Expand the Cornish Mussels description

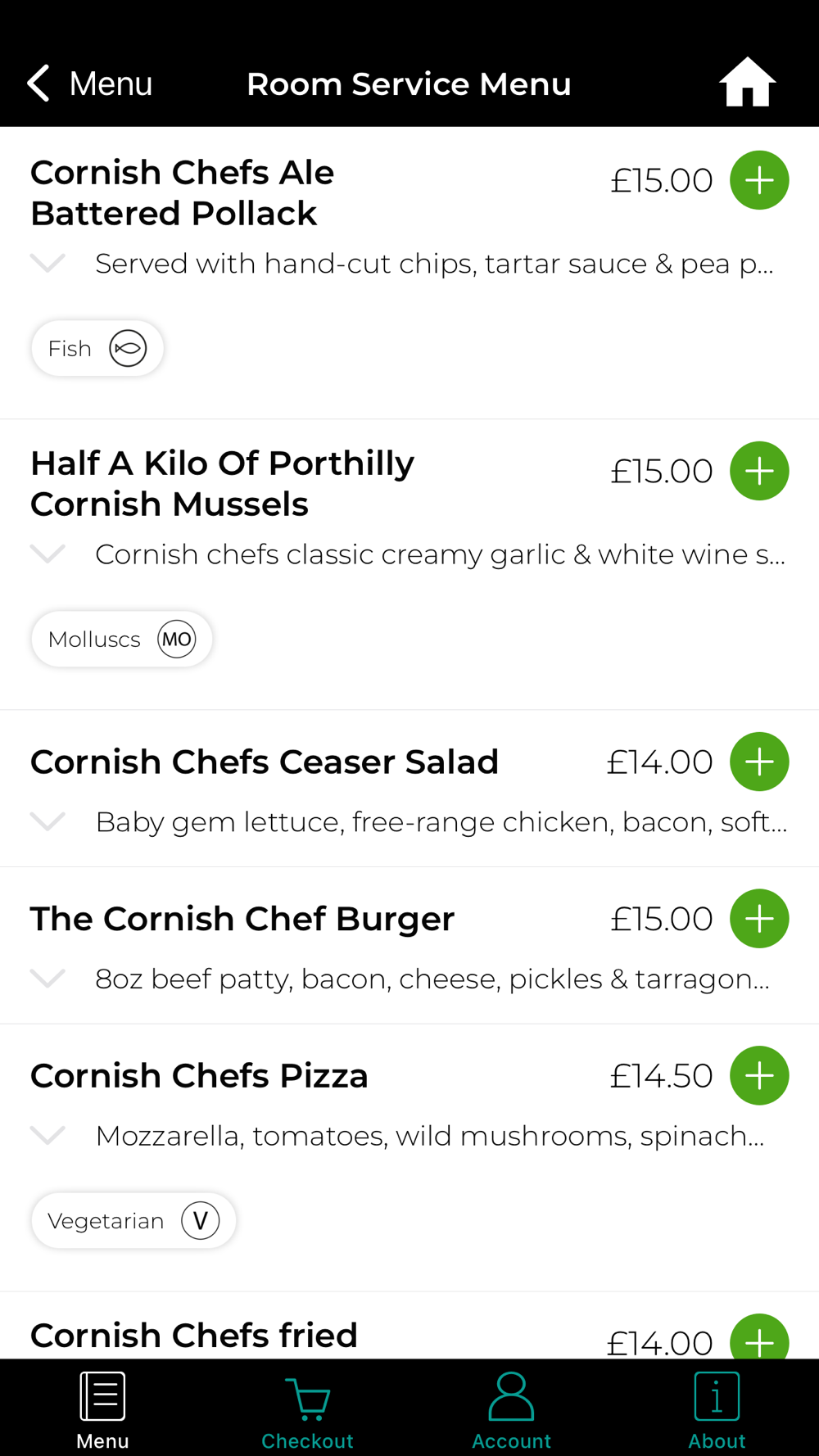[48, 554]
